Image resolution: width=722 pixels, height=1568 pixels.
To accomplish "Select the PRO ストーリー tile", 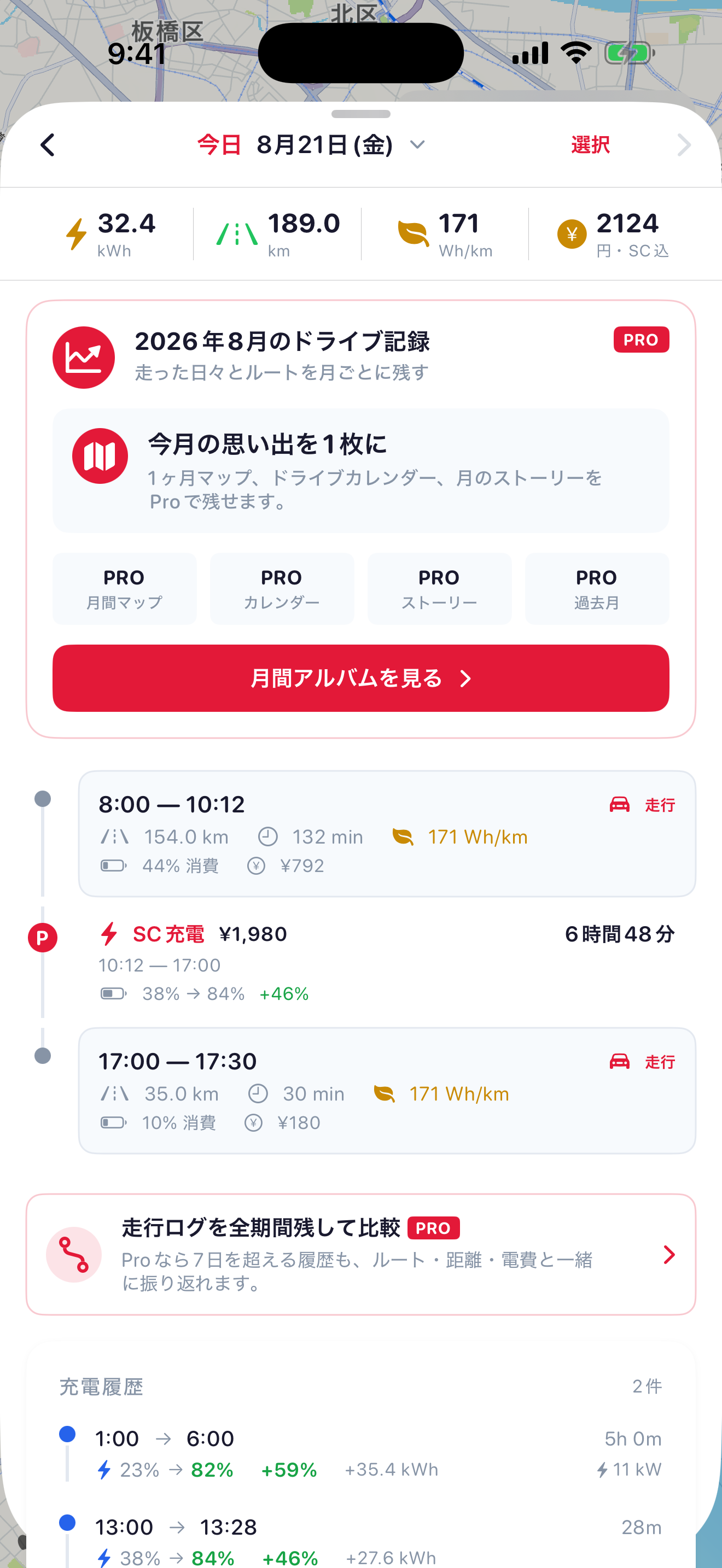I will pos(439,589).
